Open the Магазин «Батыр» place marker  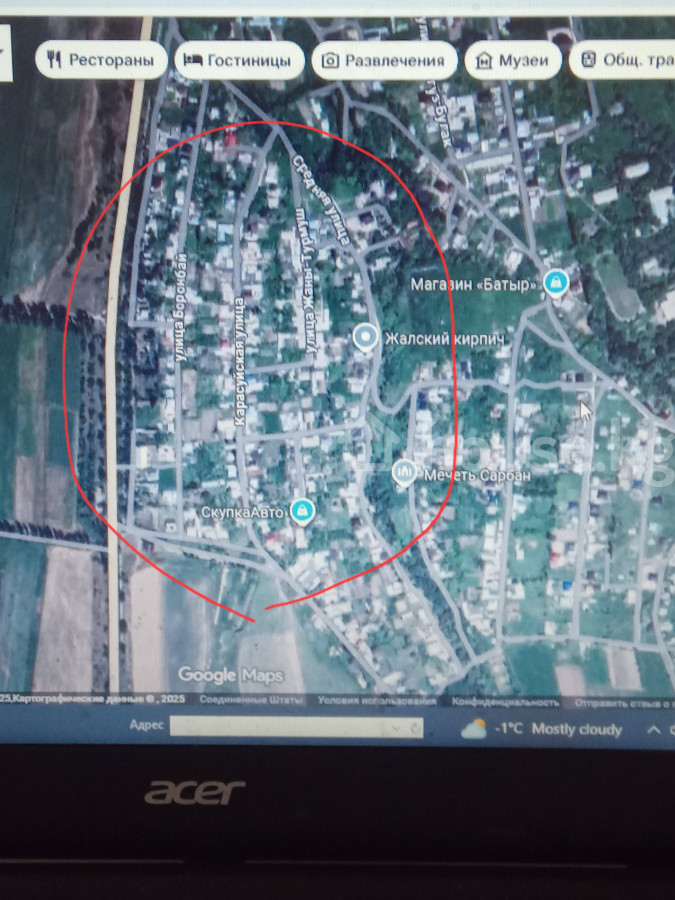click(x=555, y=283)
